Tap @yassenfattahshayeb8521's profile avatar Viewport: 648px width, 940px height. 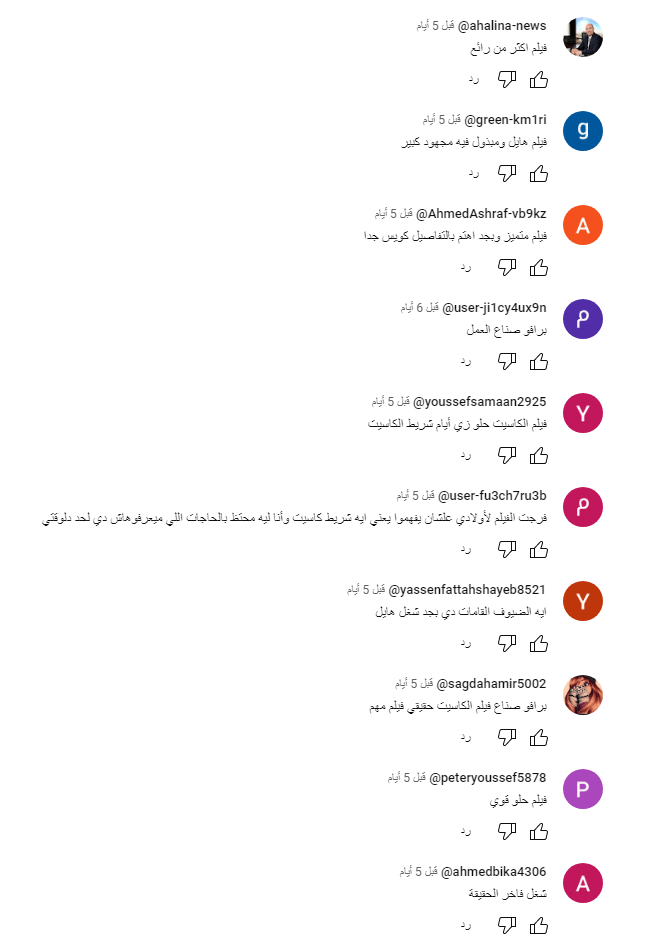click(583, 601)
